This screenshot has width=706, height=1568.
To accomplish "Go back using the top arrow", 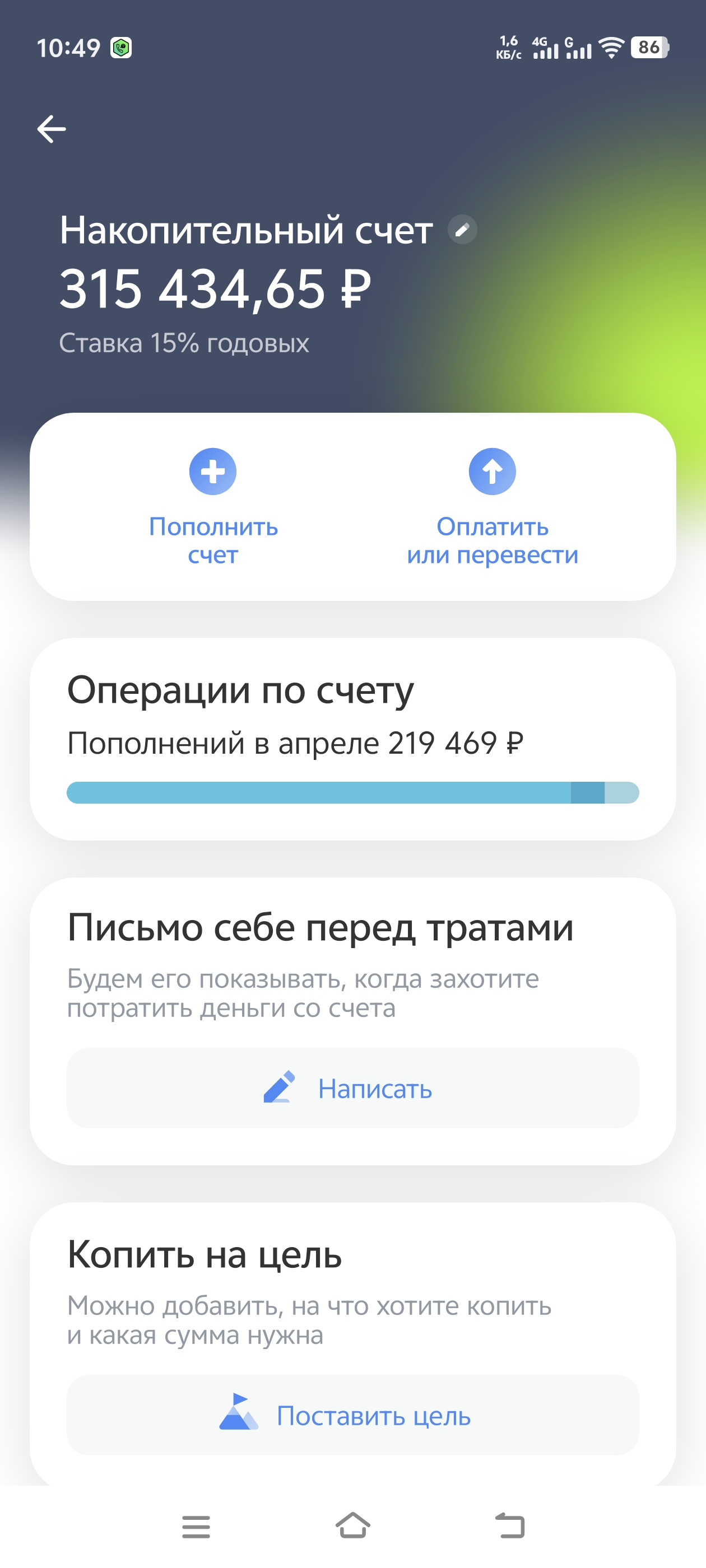I will (x=51, y=129).
